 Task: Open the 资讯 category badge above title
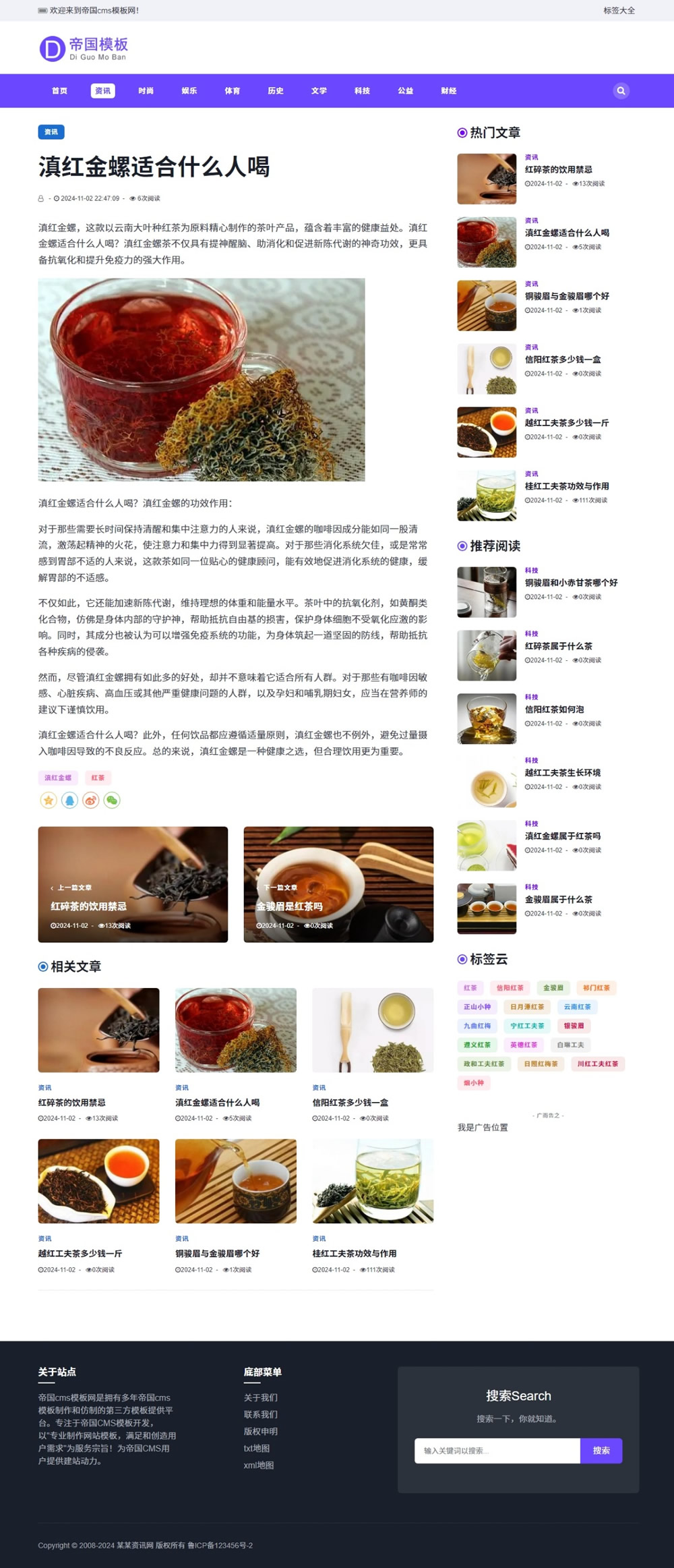51,132
